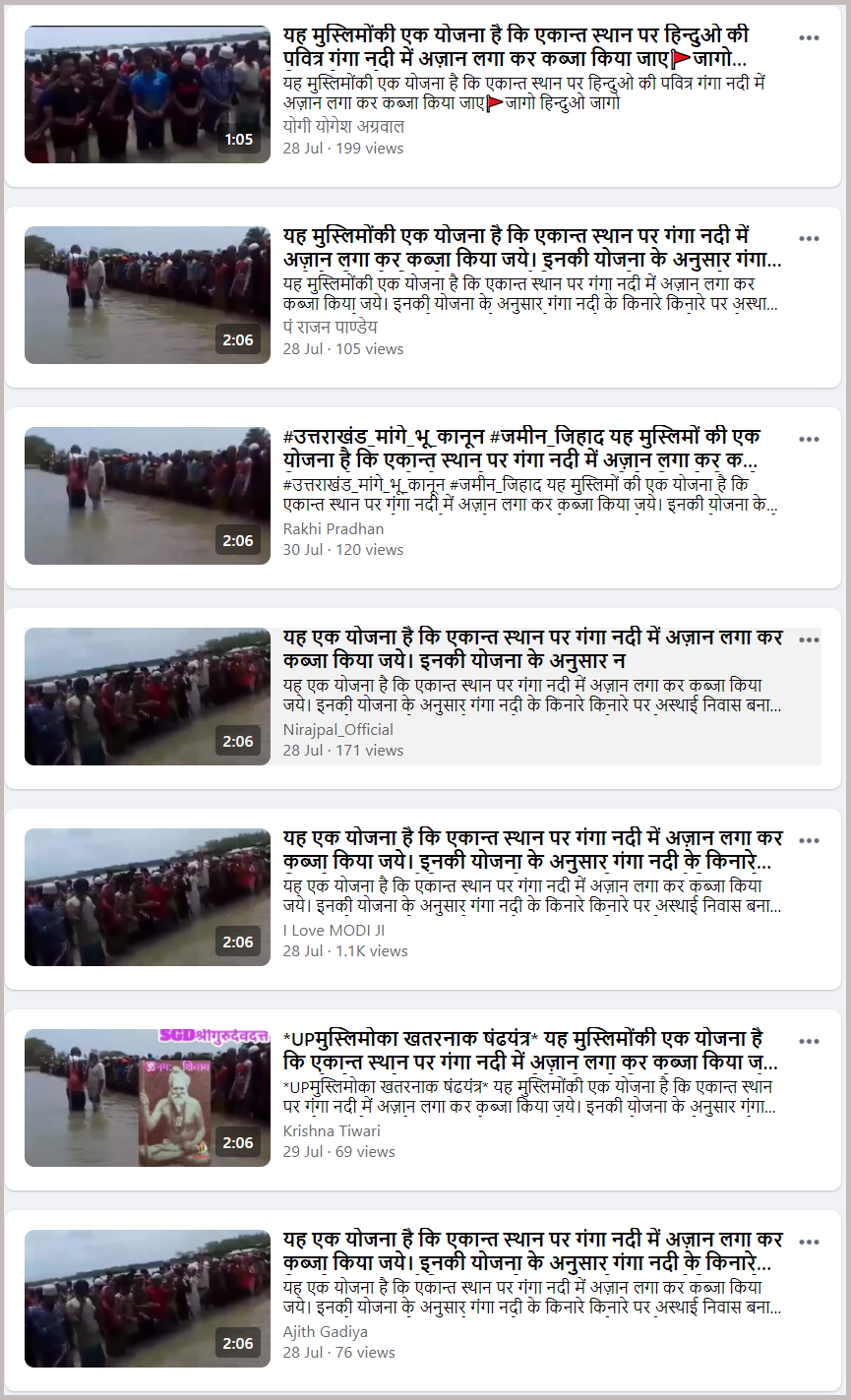
Task: Play the I Love MODI JI video
Action: click(x=148, y=897)
